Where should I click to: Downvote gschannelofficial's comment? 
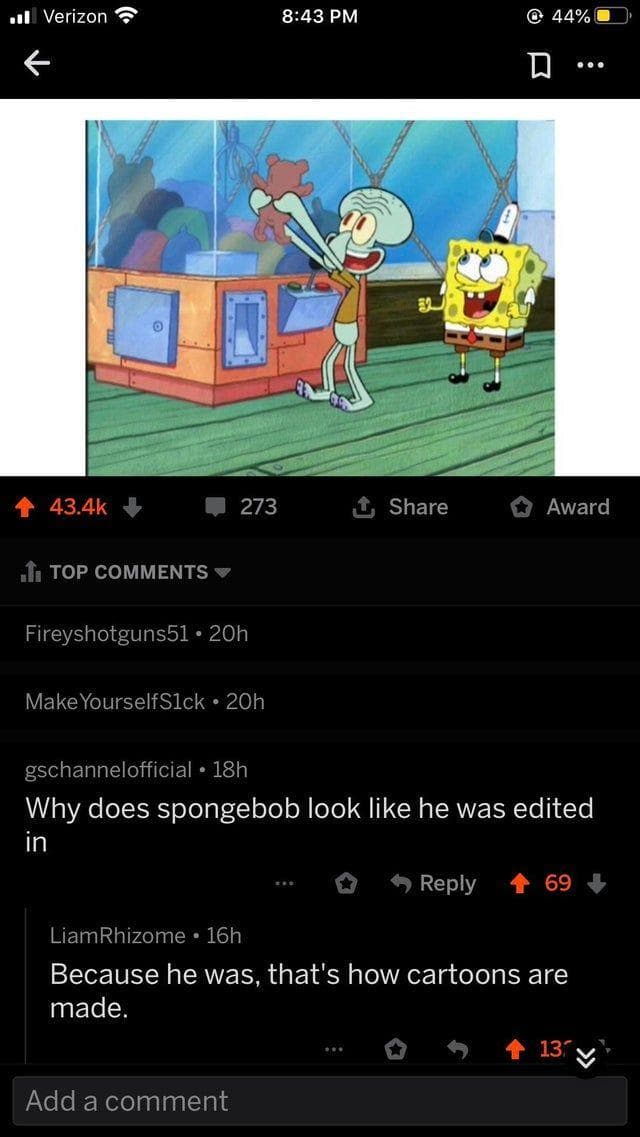click(x=597, y=883)
